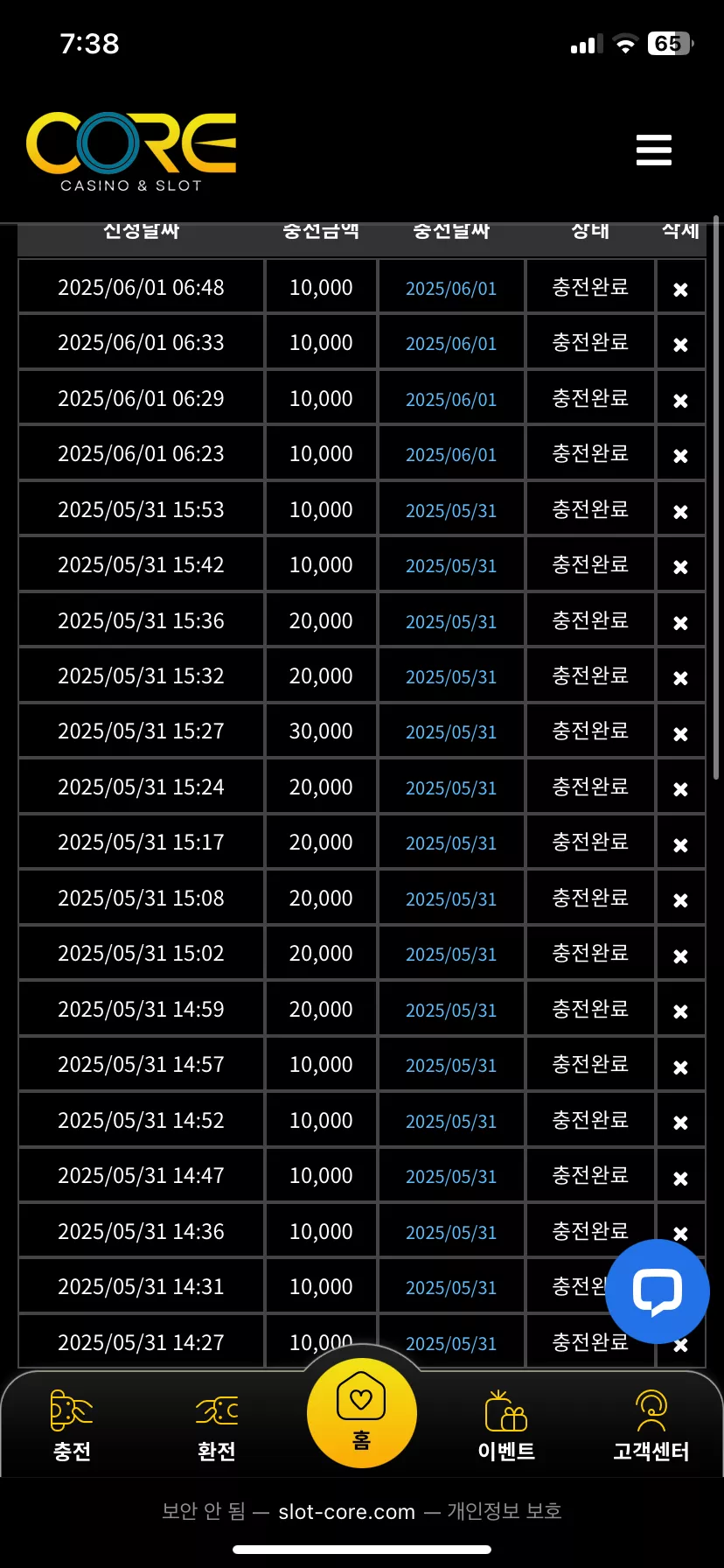Delete the 2025/06/01 06:33 record

tap(680, 345)
